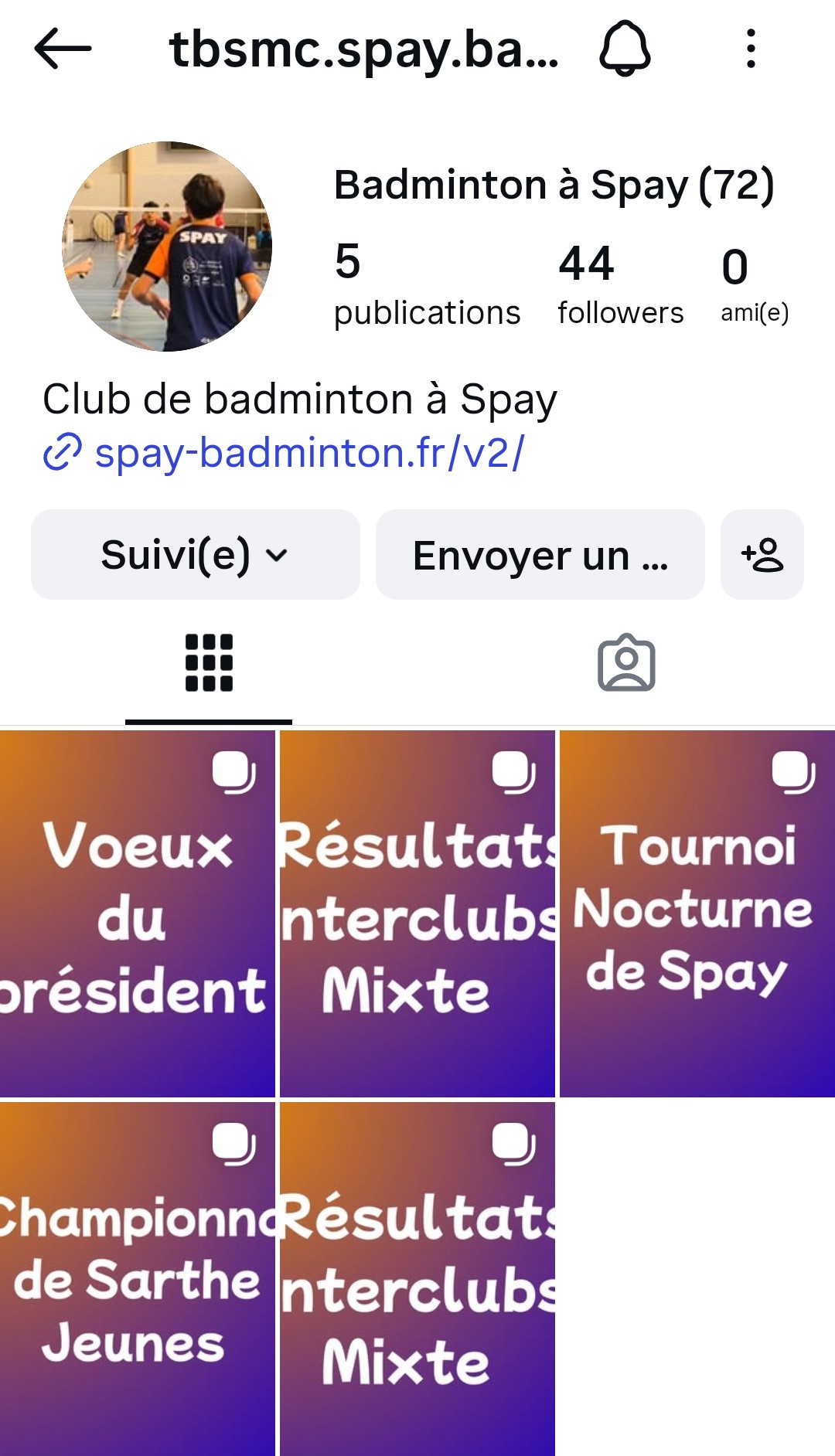835x1456 pixels.
Task: Expand the Suivi(e) following options
Action: [195, 555]
